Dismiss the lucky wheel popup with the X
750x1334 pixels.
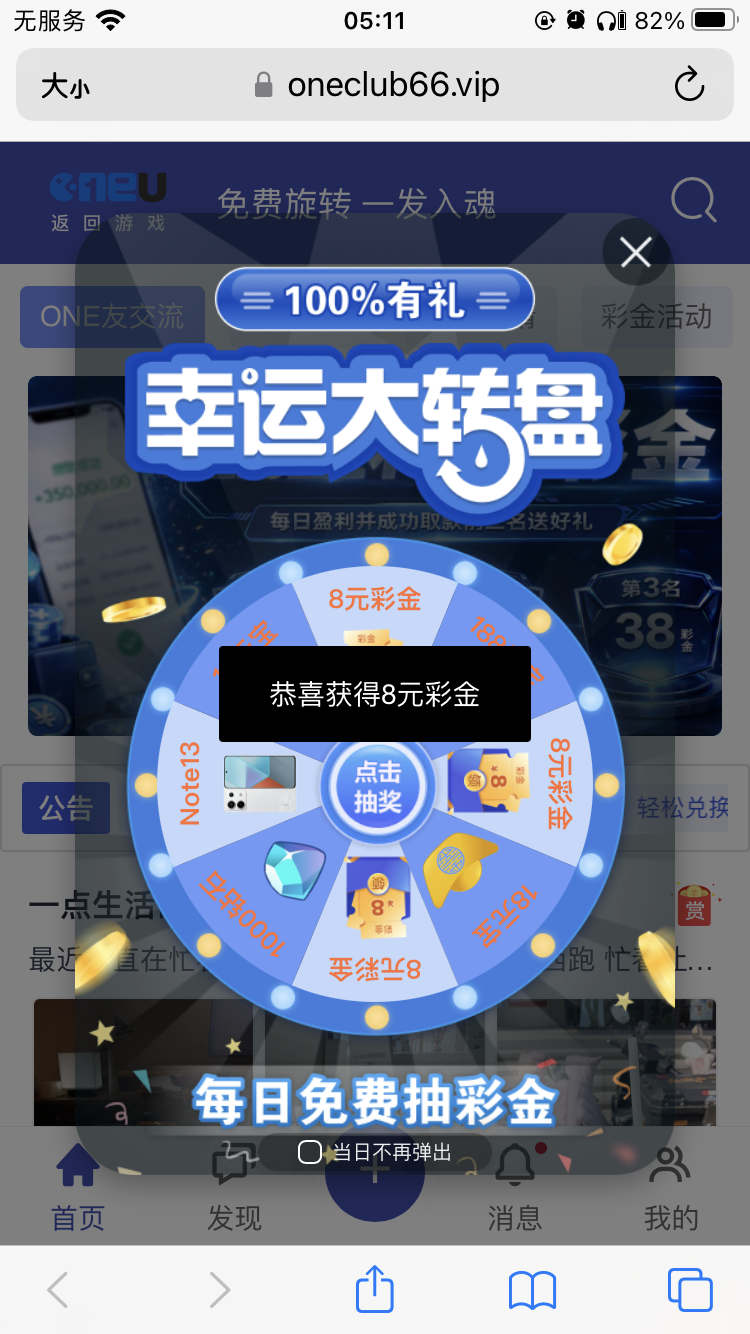[x=635, y=253]
